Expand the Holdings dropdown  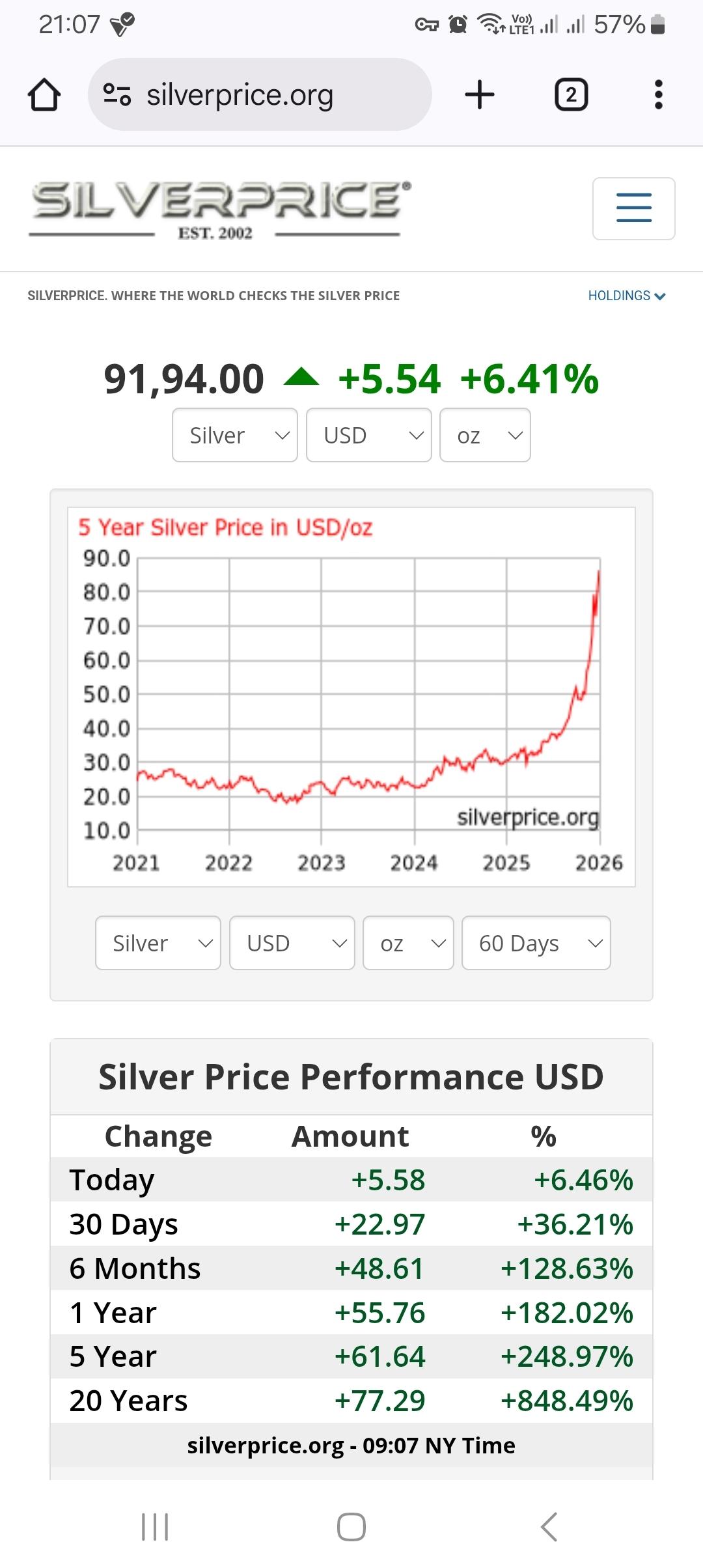[x=626, y=296]
